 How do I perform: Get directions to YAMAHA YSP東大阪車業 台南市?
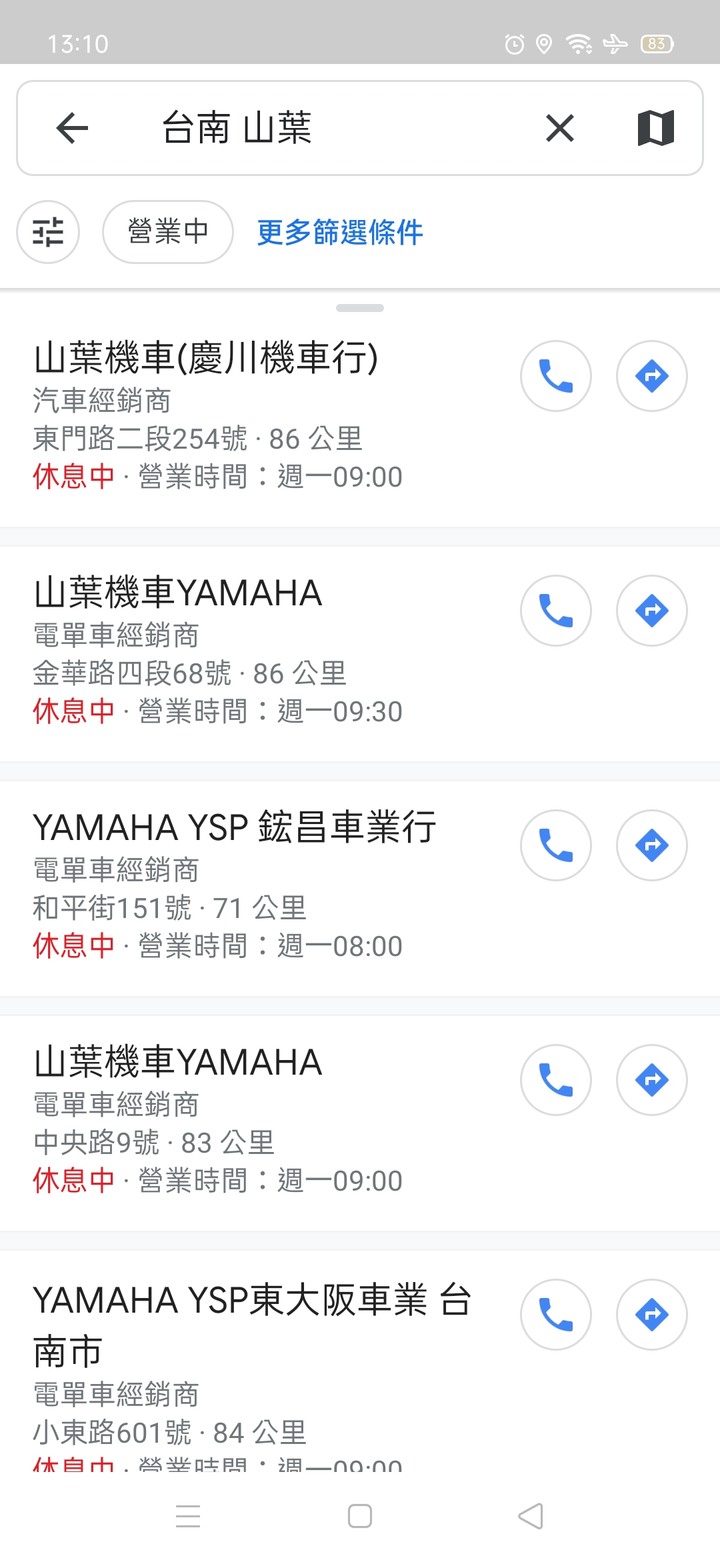click(652, 1314)
